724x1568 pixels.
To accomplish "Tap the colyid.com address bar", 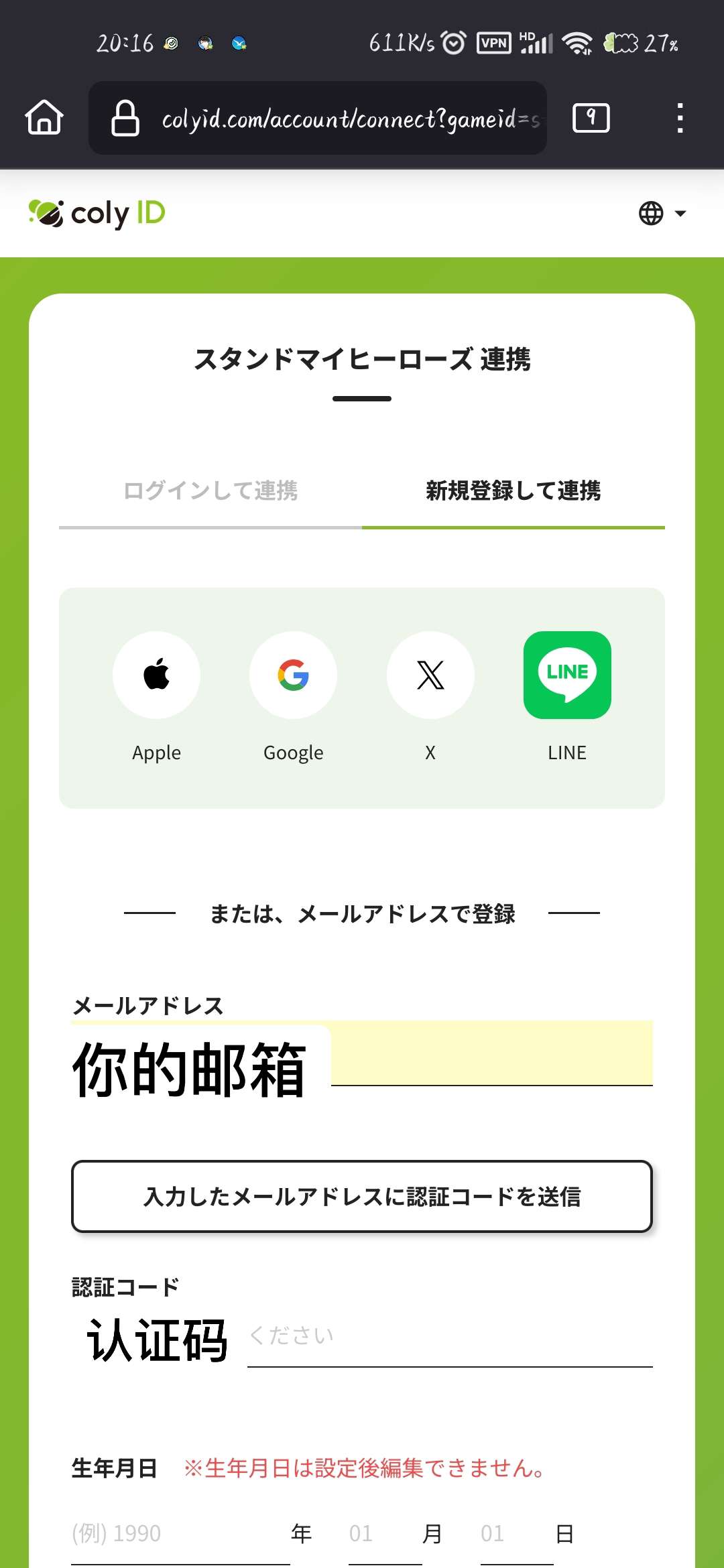I will 318,118.
